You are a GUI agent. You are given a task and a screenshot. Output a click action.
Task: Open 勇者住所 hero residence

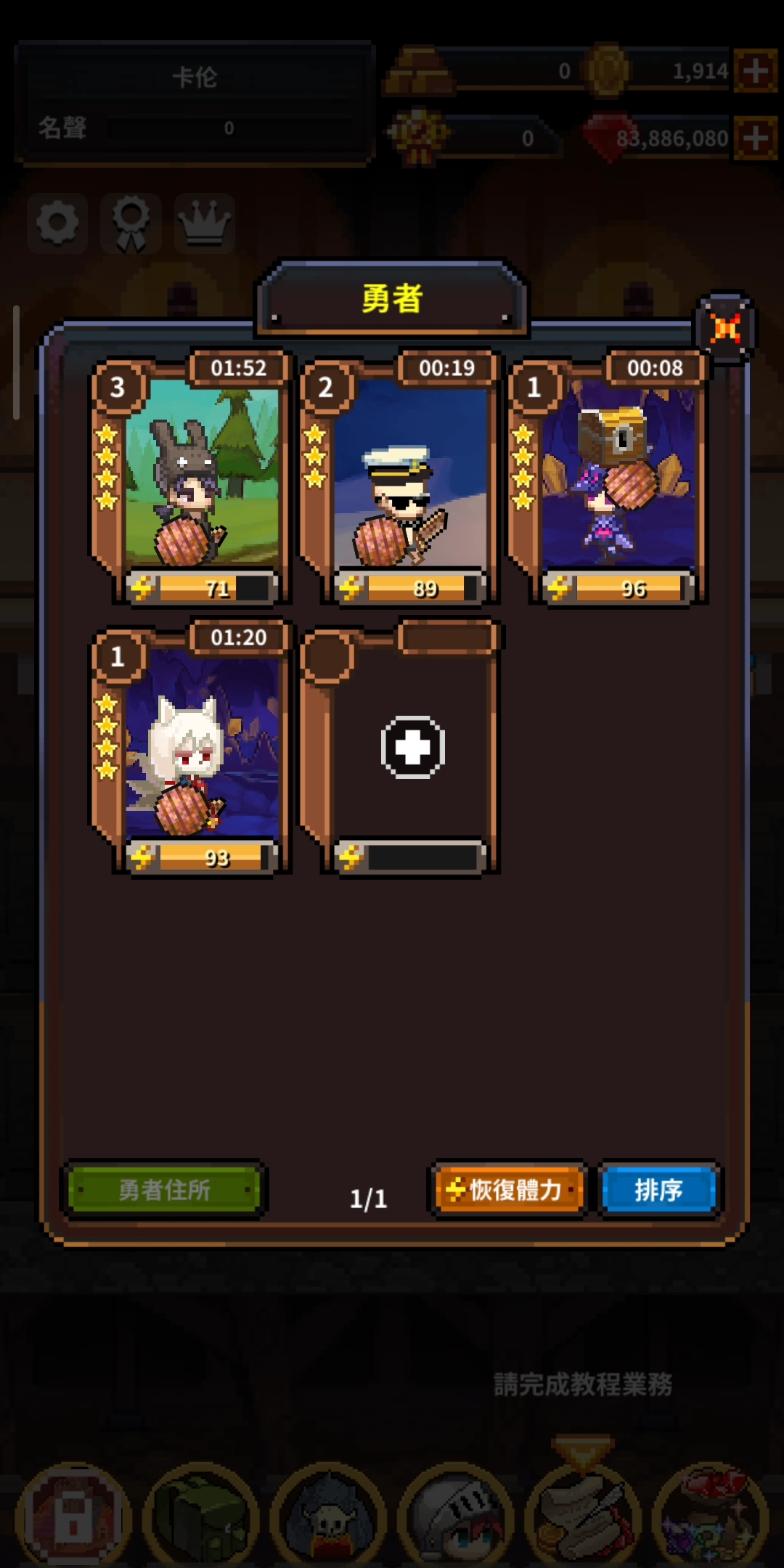click(x=165, y=1190)
